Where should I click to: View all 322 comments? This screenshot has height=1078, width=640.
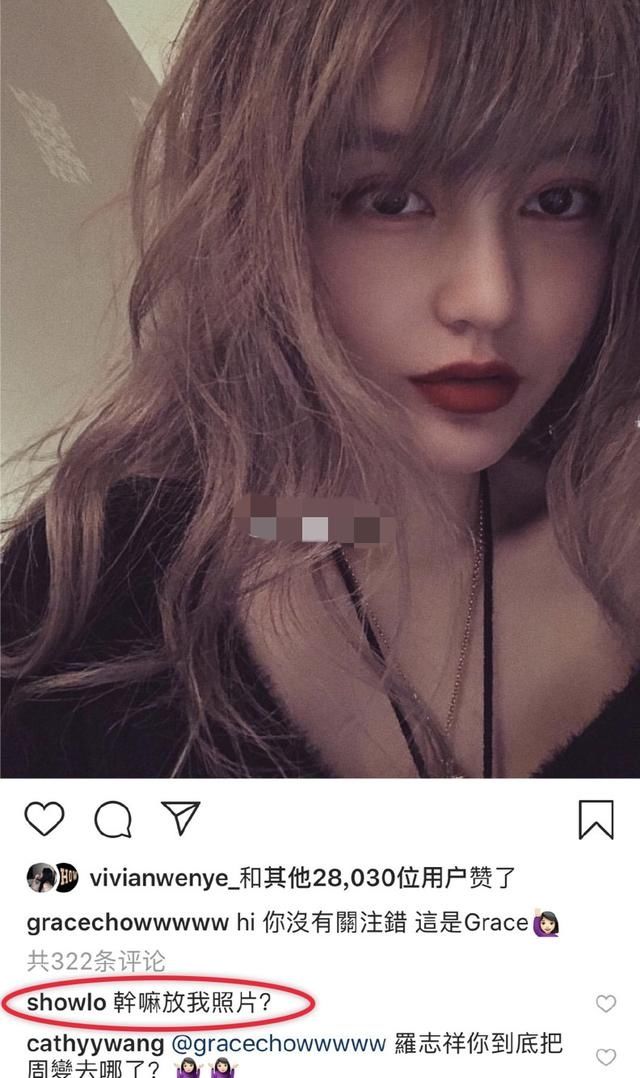(x=96, y=961)
